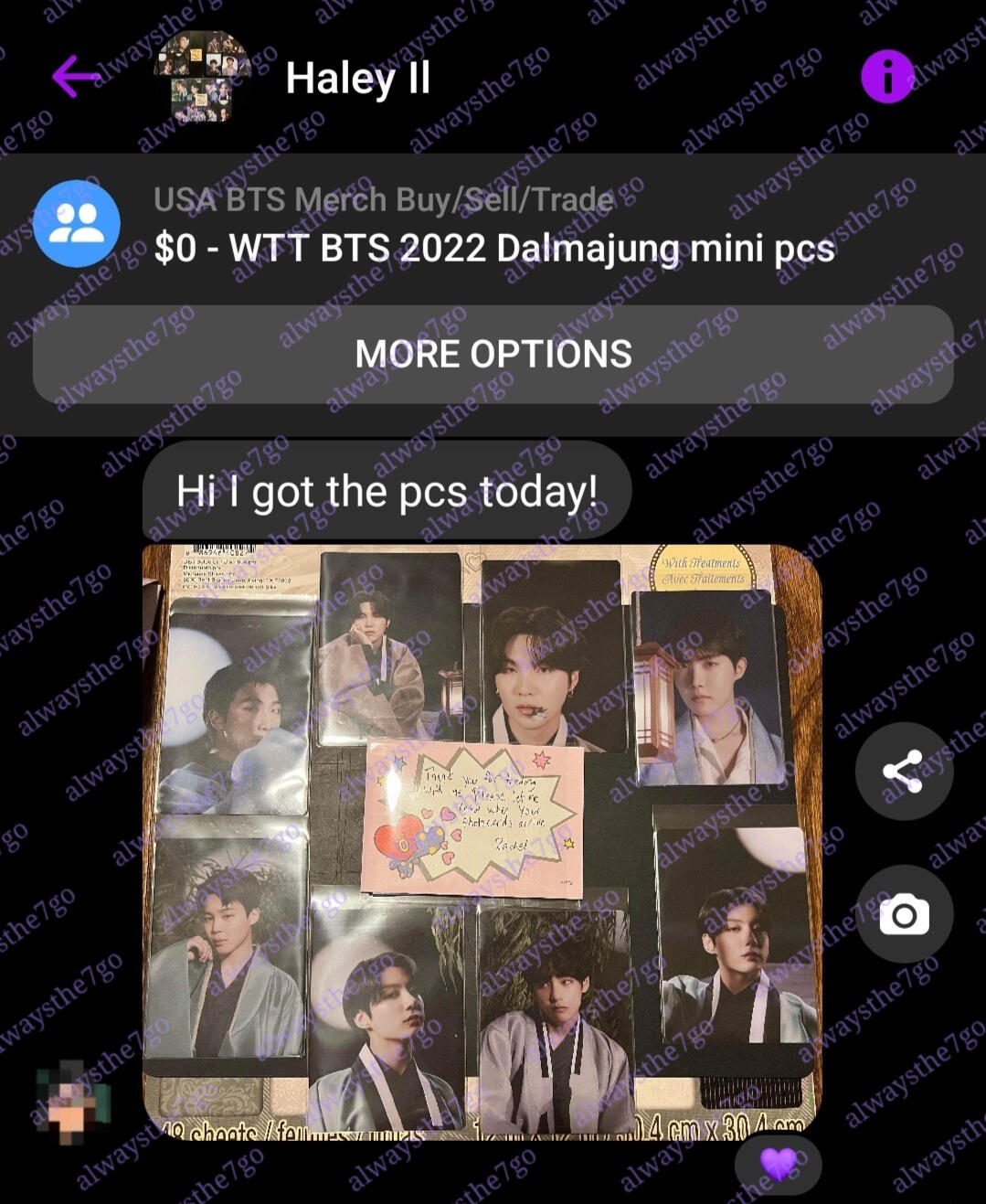Share the received photo
This screenshot has height=1204, width=986.
(x=904, y=771)
